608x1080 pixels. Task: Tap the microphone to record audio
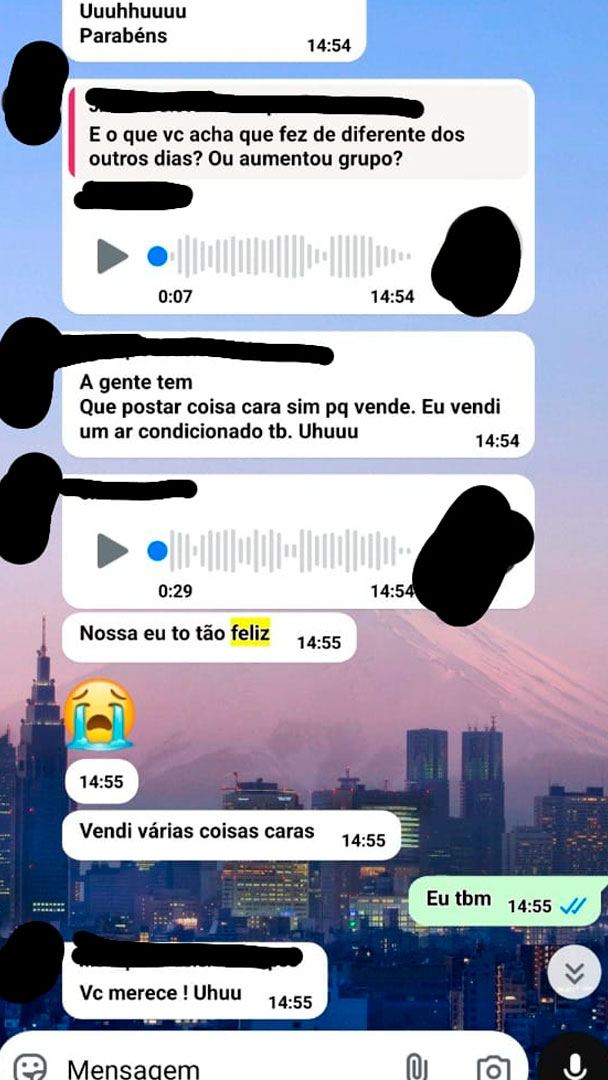[x=574, y=1064]
